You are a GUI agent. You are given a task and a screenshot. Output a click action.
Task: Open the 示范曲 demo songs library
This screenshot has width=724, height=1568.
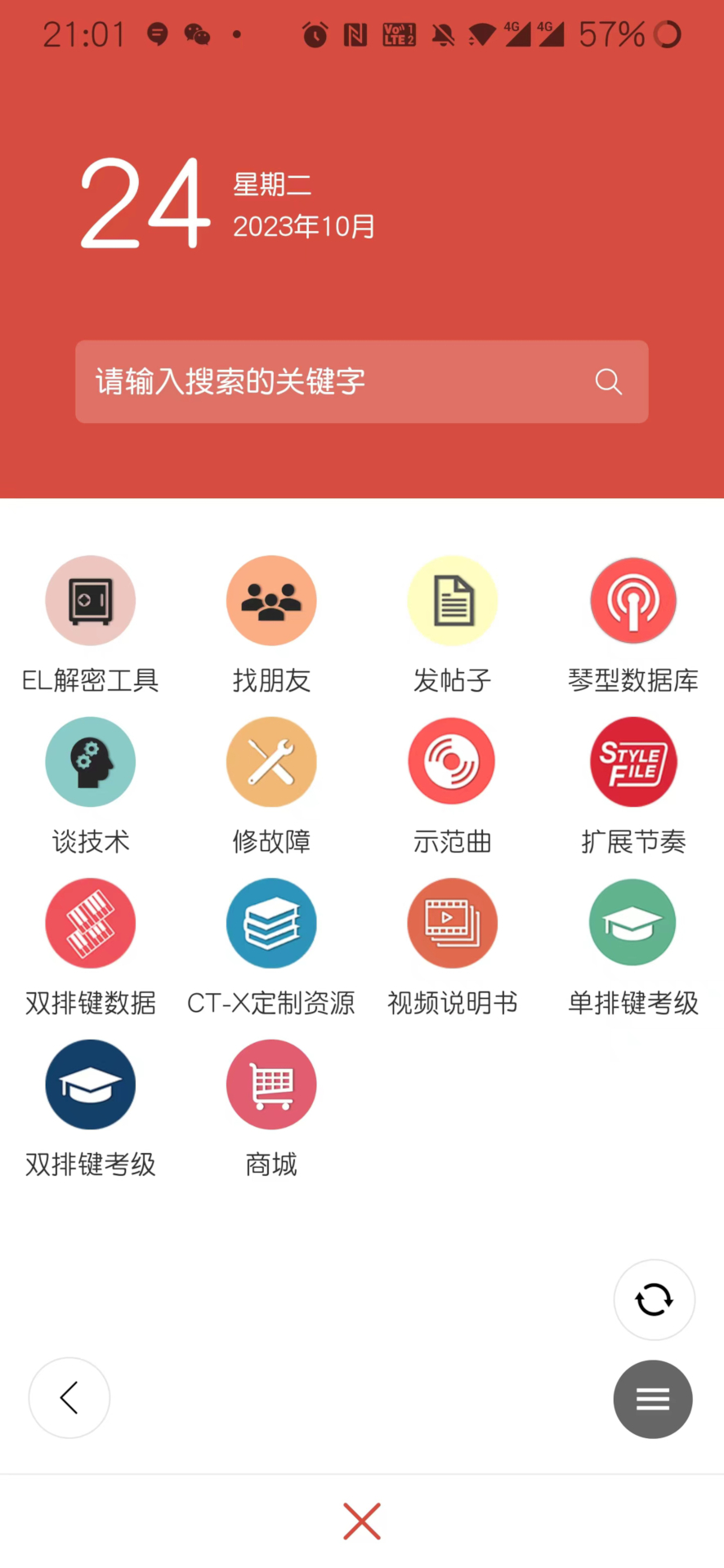pyautogui.click(x=452, y=761)
